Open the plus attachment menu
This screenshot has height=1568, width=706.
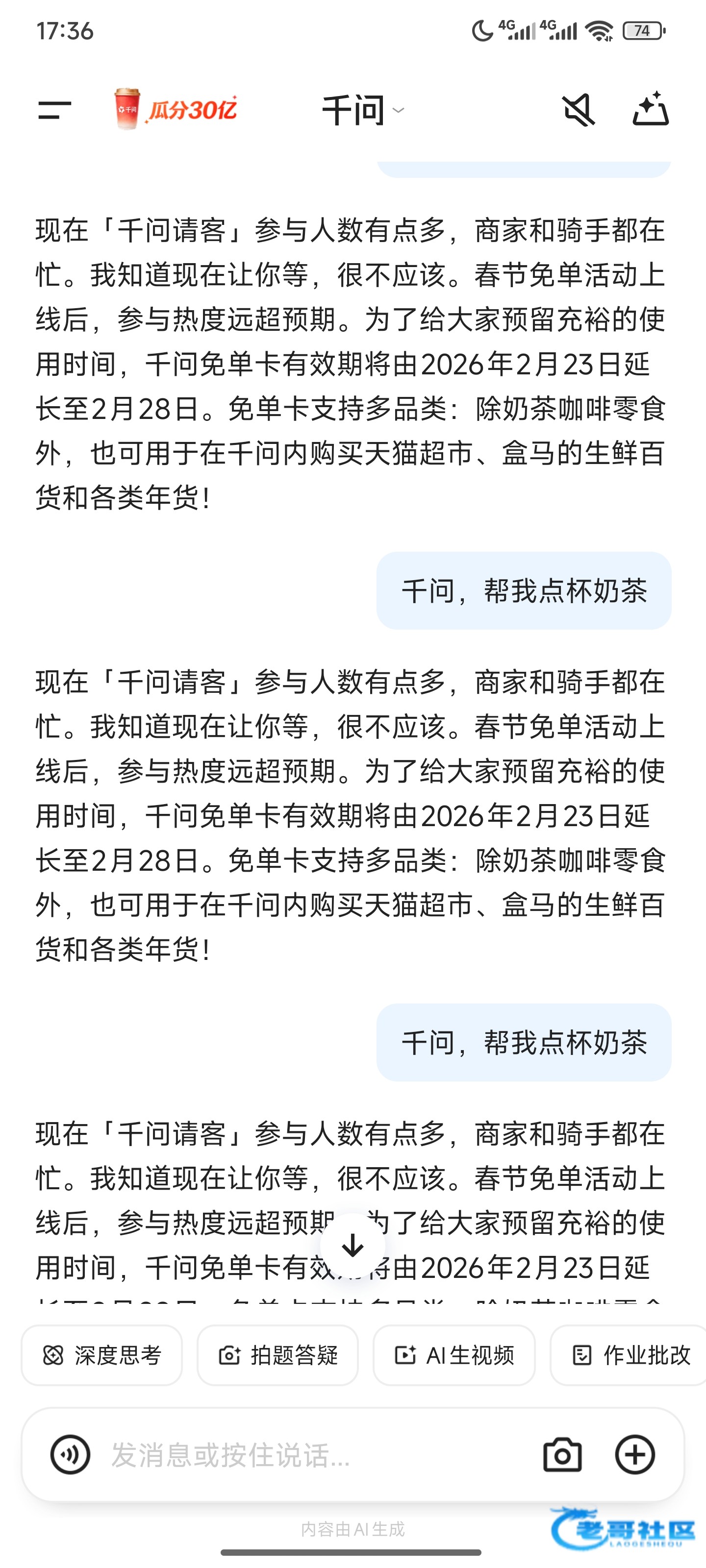635,1455
